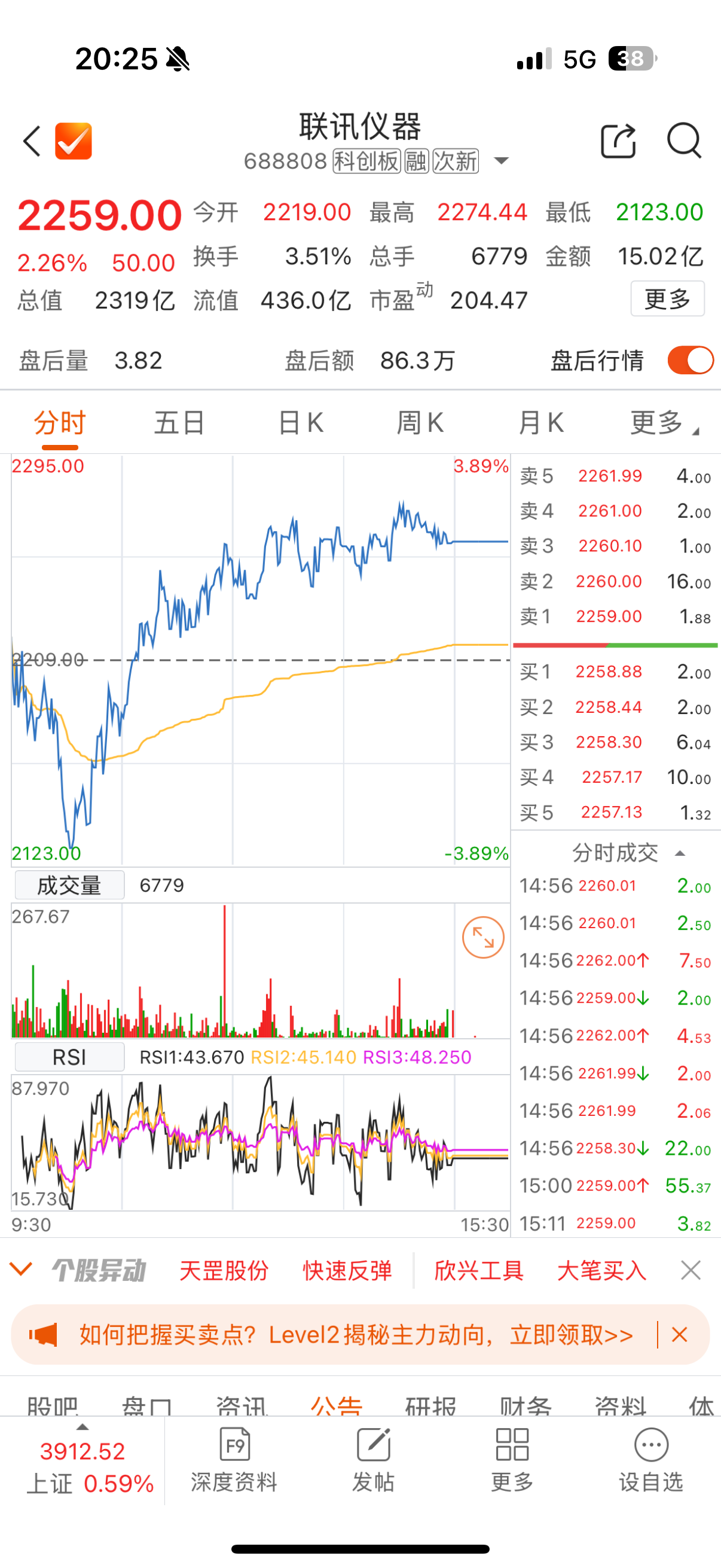This screenshot has width=721, height=1568.
Task: Expand the stock title dropdown arrow
Action: 501,161
